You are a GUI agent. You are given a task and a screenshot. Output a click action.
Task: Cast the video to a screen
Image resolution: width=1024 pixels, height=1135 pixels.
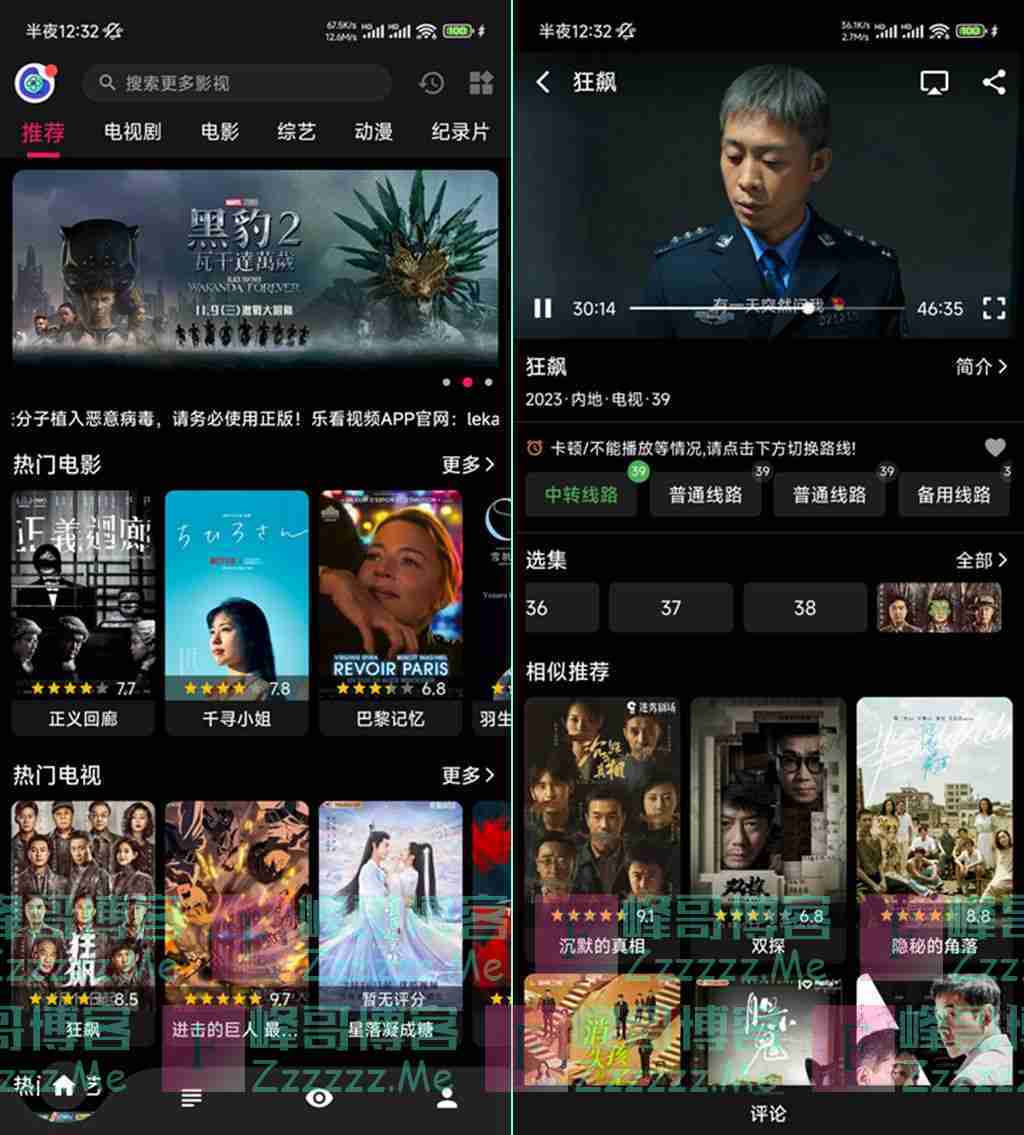[x=934, y=82]
